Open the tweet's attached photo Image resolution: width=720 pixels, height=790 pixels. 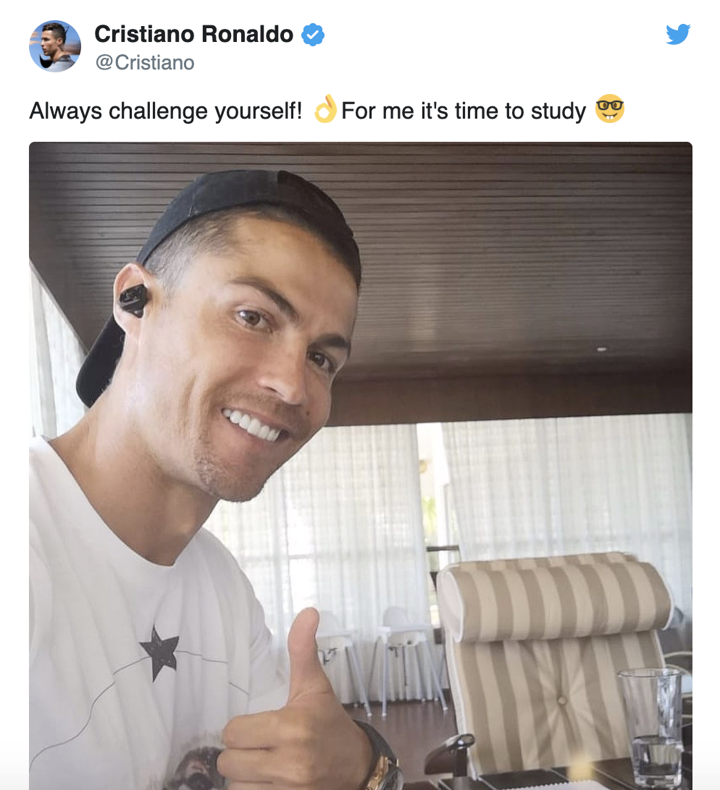click(x=360, y=465)
